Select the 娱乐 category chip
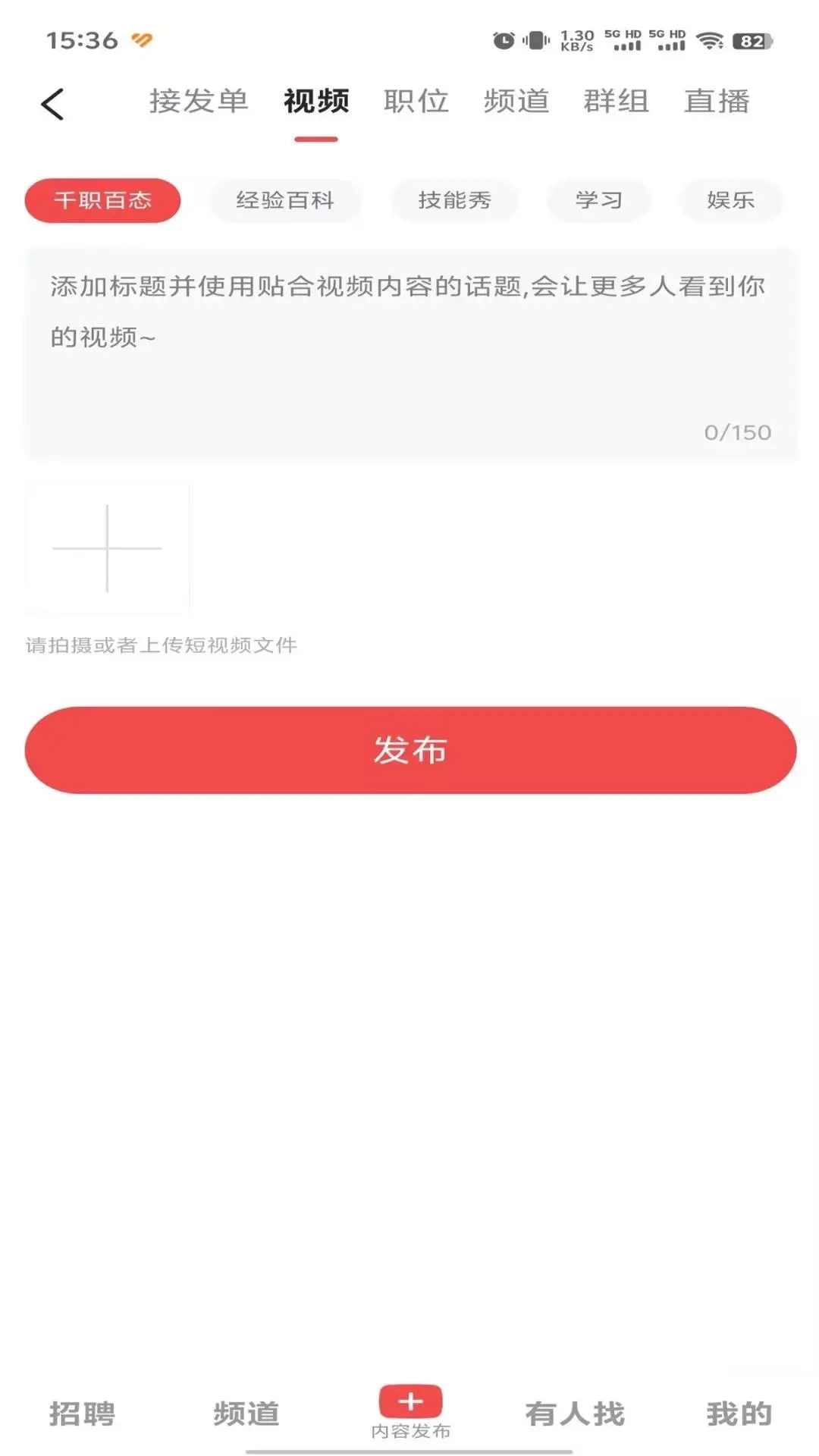 (x=730, y=199)
